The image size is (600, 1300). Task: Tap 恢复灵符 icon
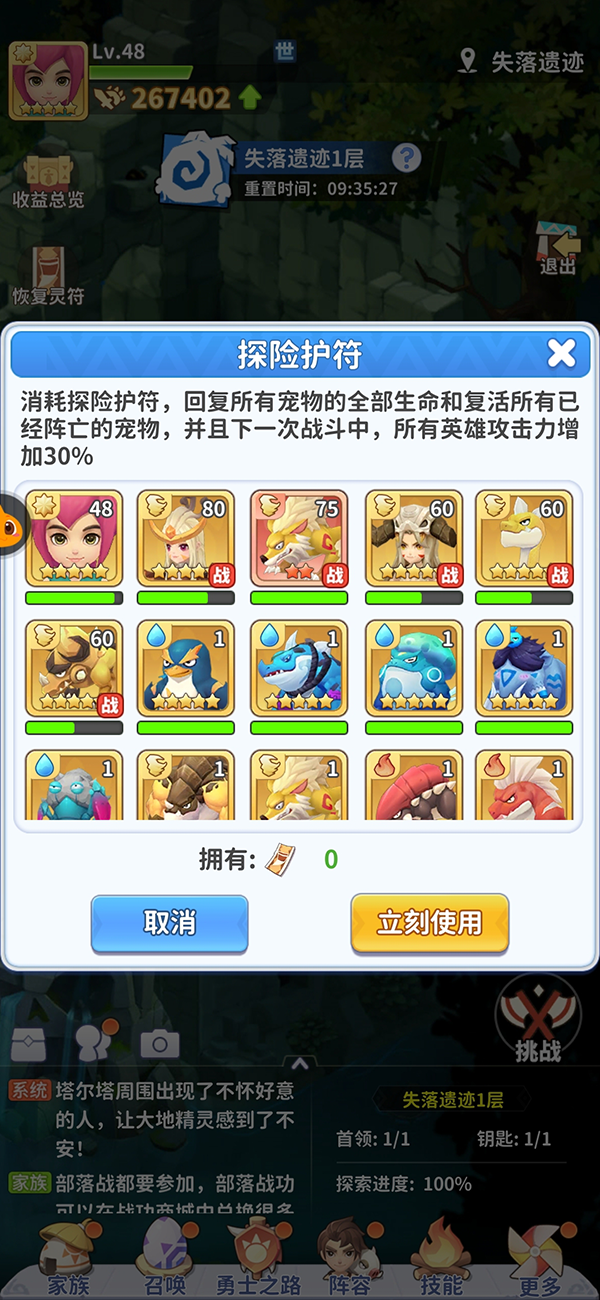pyautogui.click(x=47, y=275)
